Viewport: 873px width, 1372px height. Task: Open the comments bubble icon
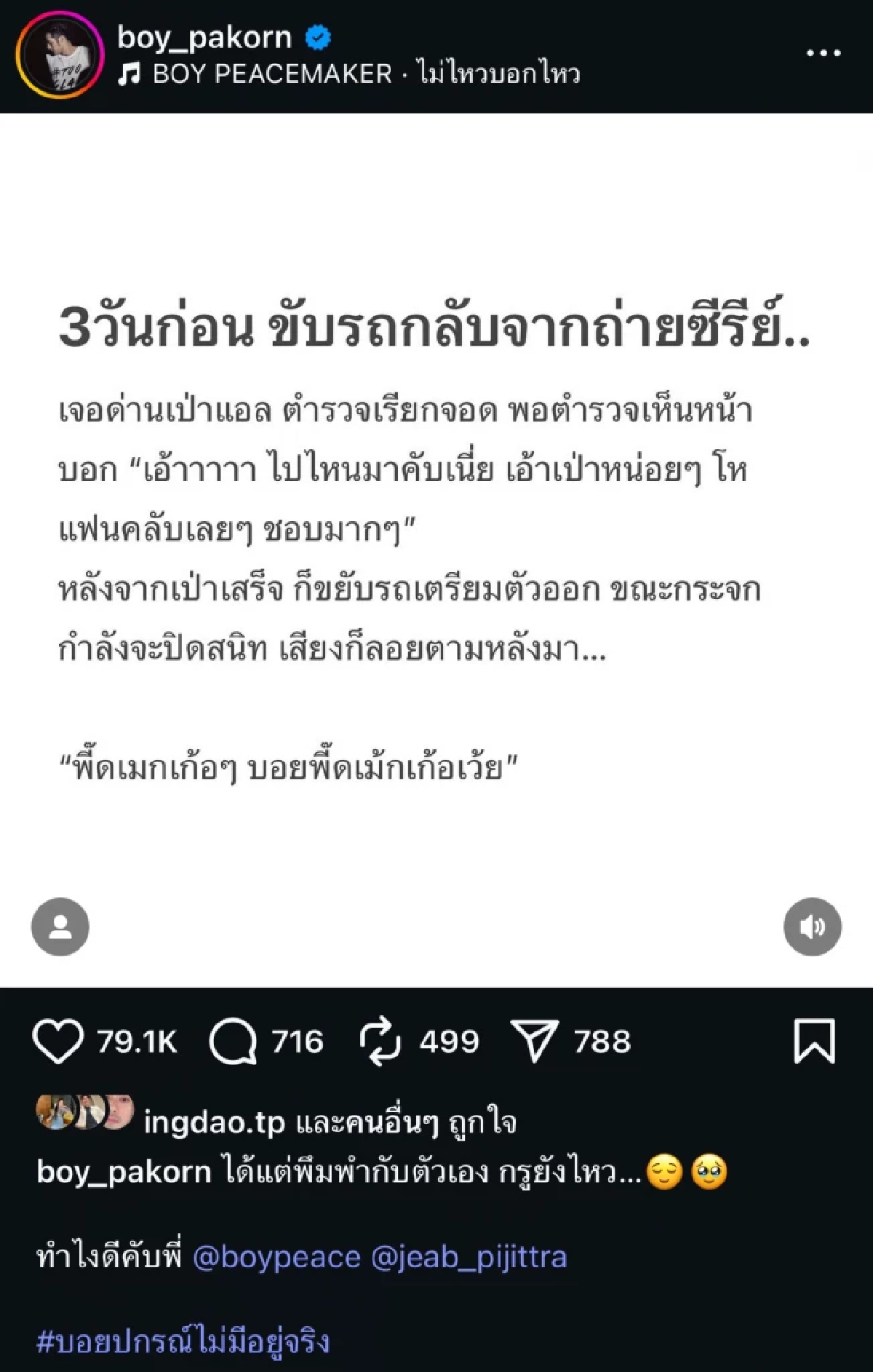click(x=233, y=1042)
